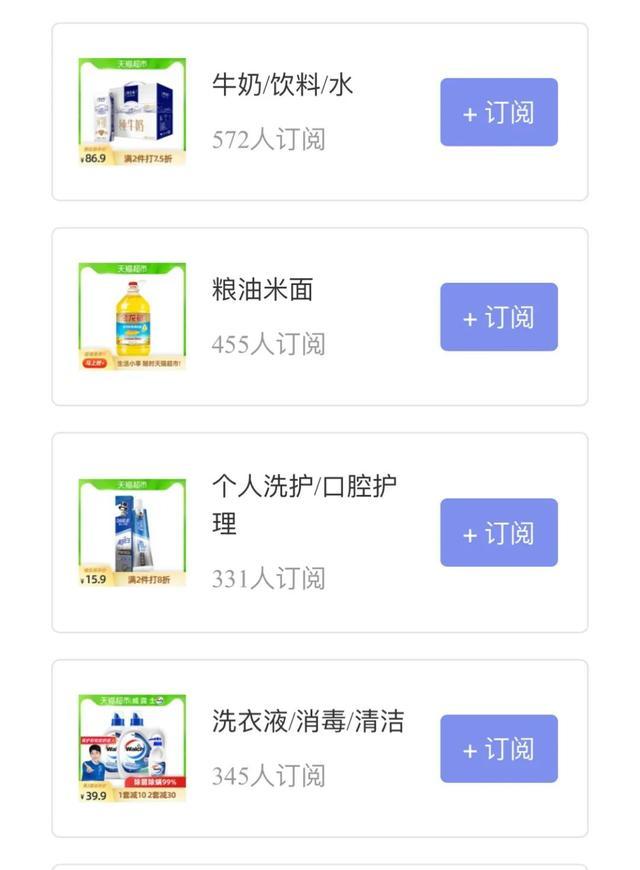Tap 订阅 for 个人洗护/口腔护理
The width and height of the screenshot is (640, 870).
point(498,533)
